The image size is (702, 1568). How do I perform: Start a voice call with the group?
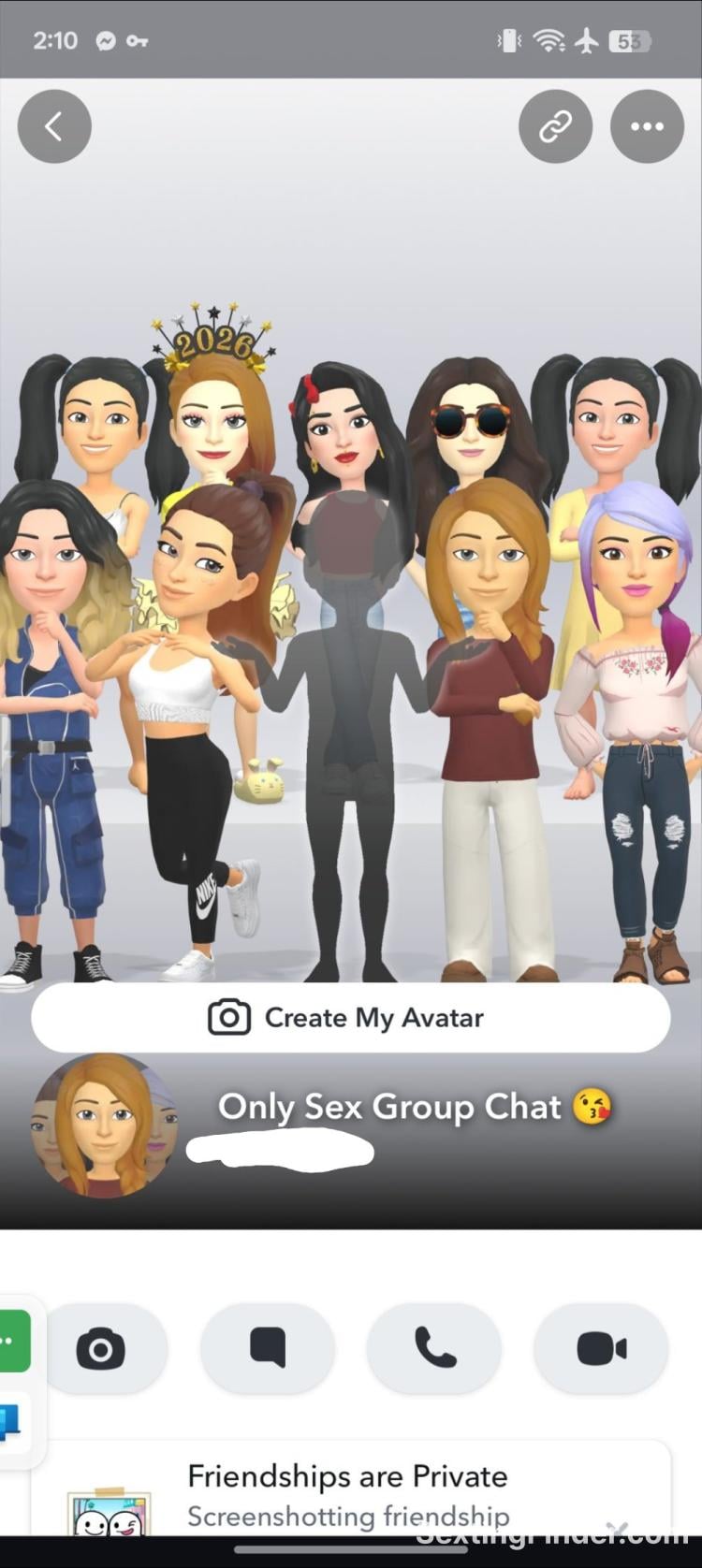point(434,1348)
